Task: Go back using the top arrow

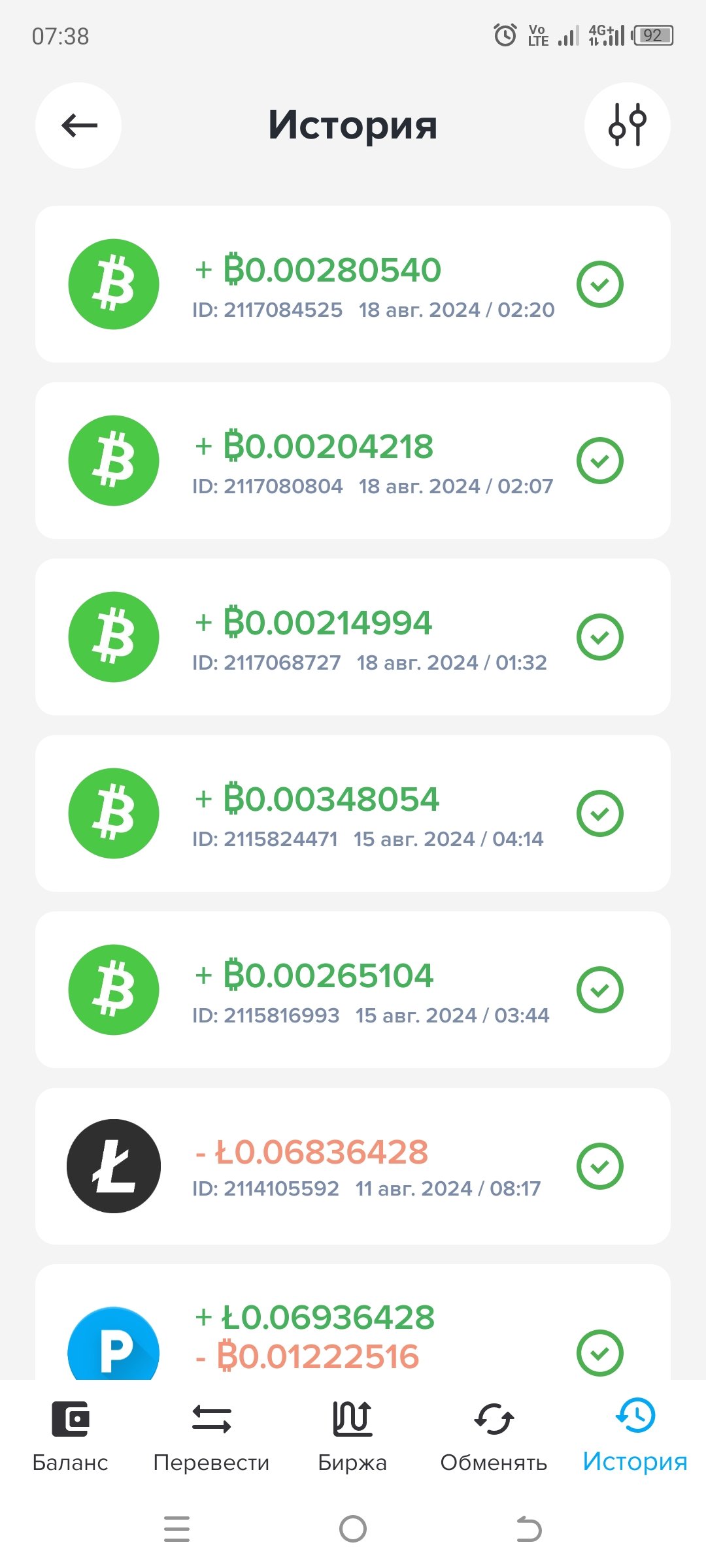Action: (x=78, y=125)
